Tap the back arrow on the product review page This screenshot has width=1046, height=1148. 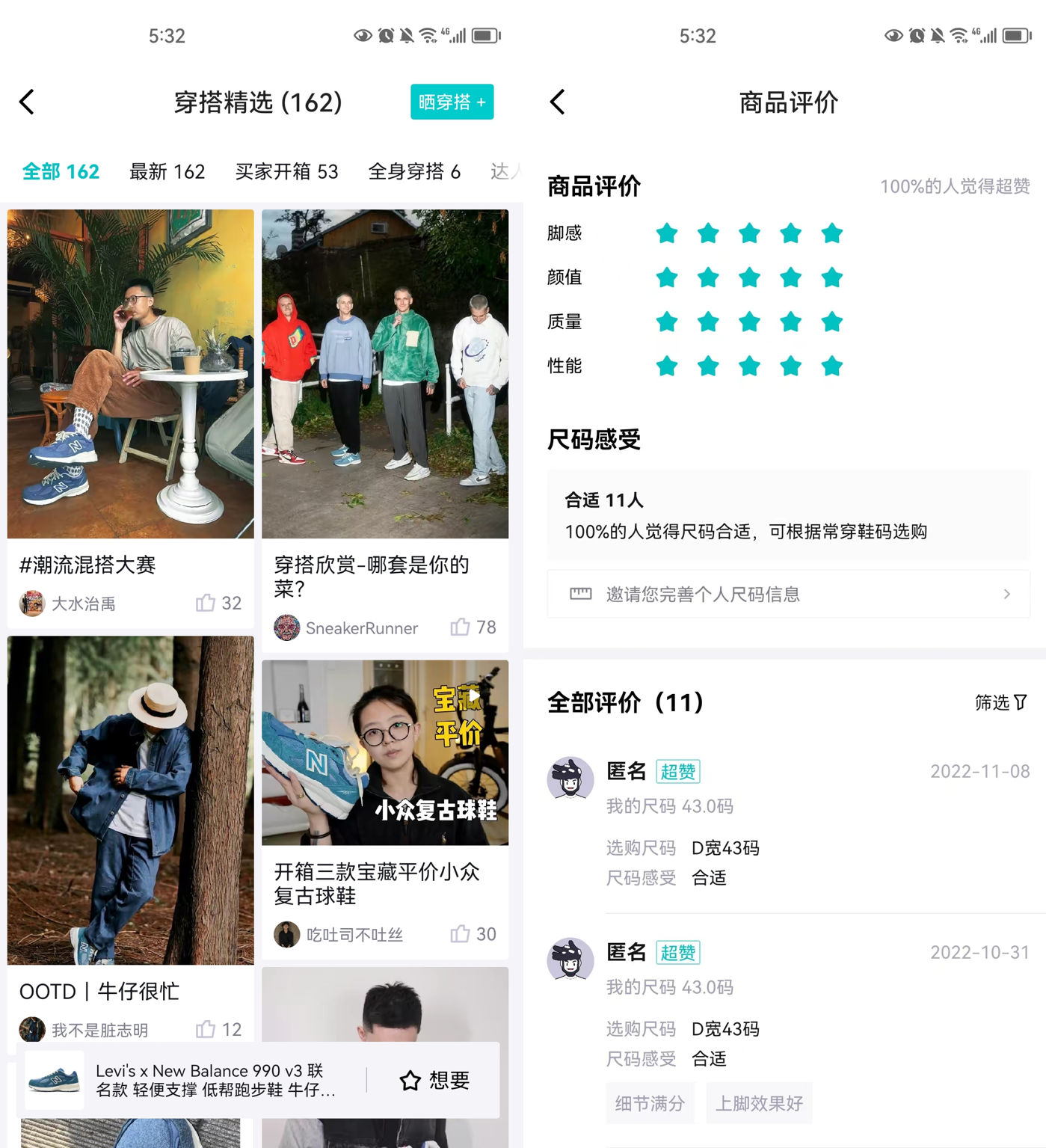pyautogui.click(x=556, y=102)
